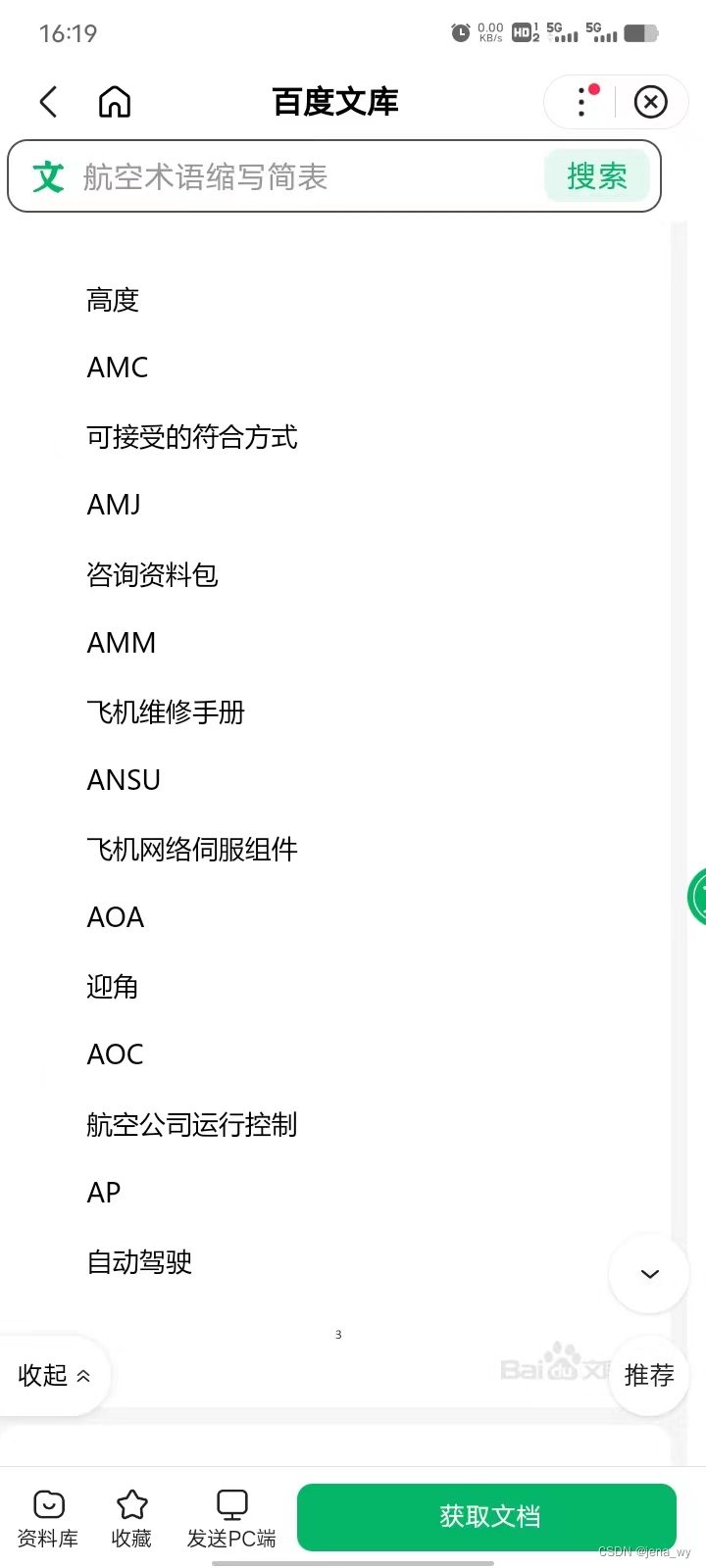Tap the round down-chevron button

coord(649,1274)
